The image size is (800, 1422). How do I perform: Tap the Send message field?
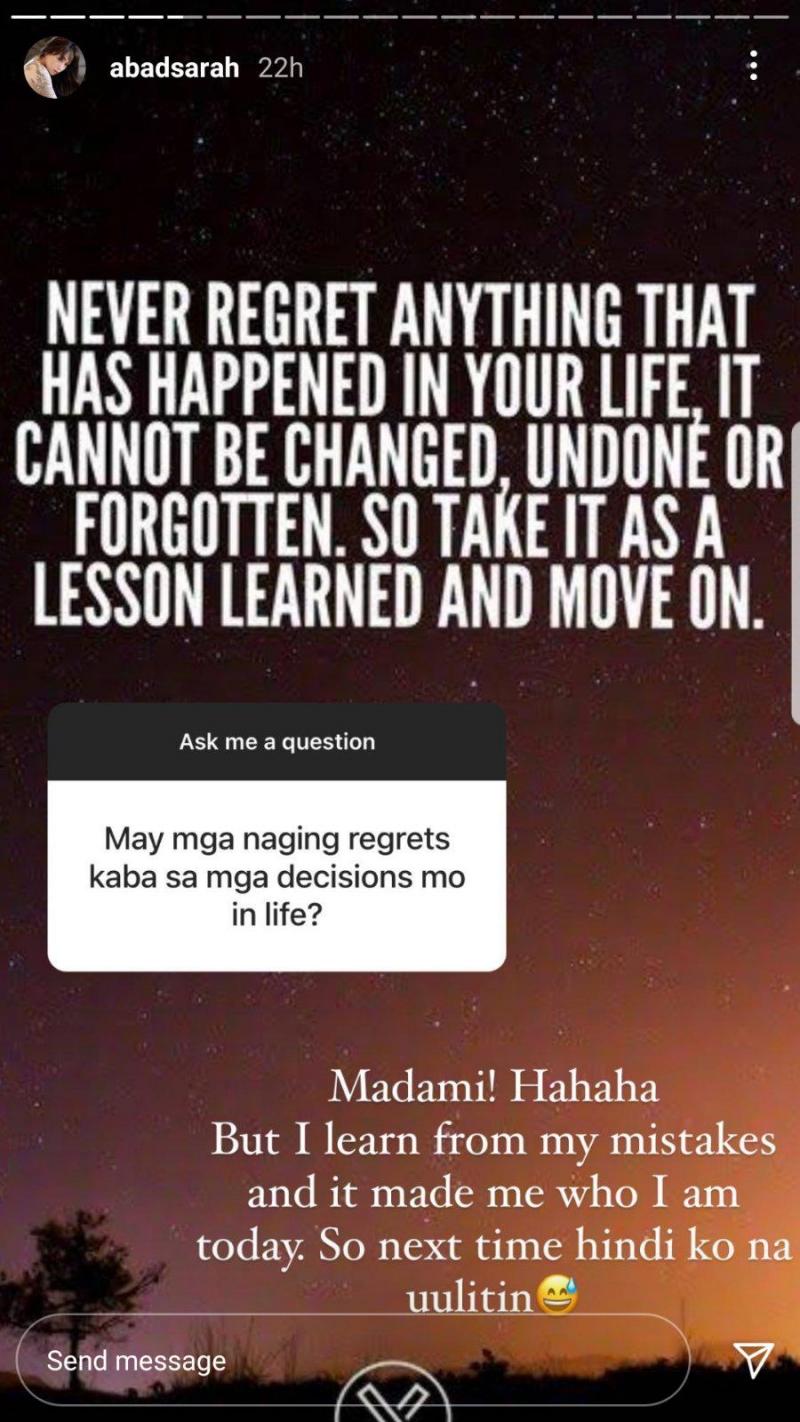pyautogui.click(x=300, y=1360)
